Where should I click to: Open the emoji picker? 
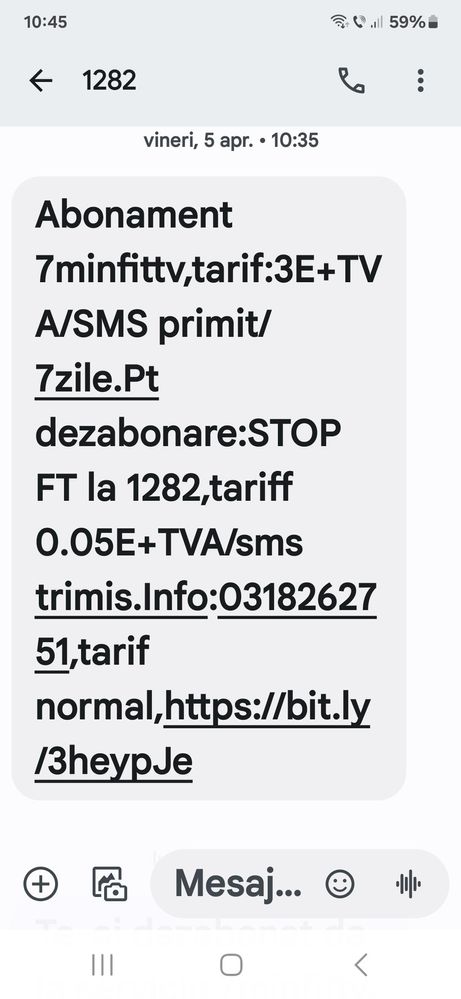pos(339,884)
